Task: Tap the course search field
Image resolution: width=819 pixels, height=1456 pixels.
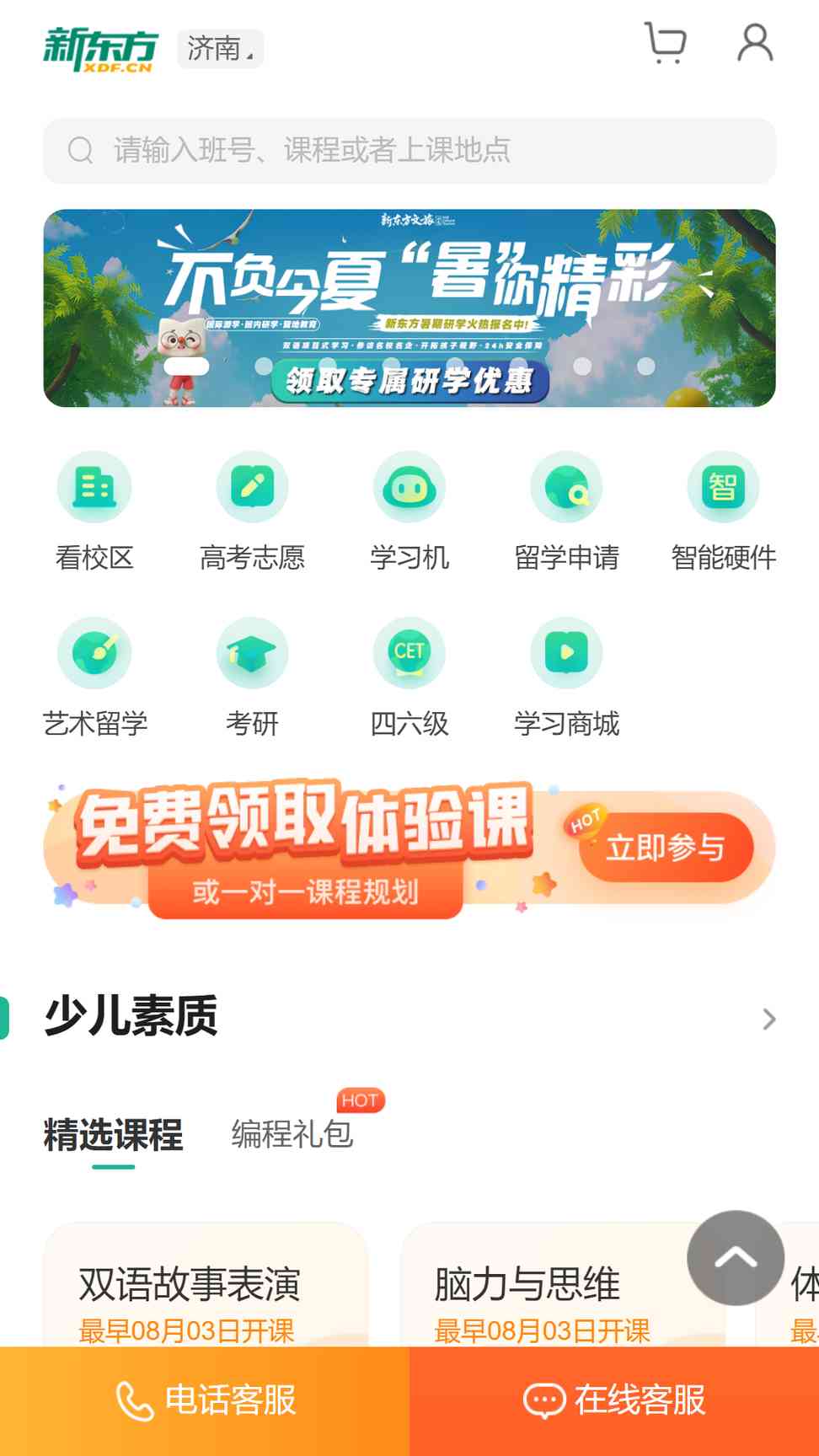Action: click(x=409, y=151)
